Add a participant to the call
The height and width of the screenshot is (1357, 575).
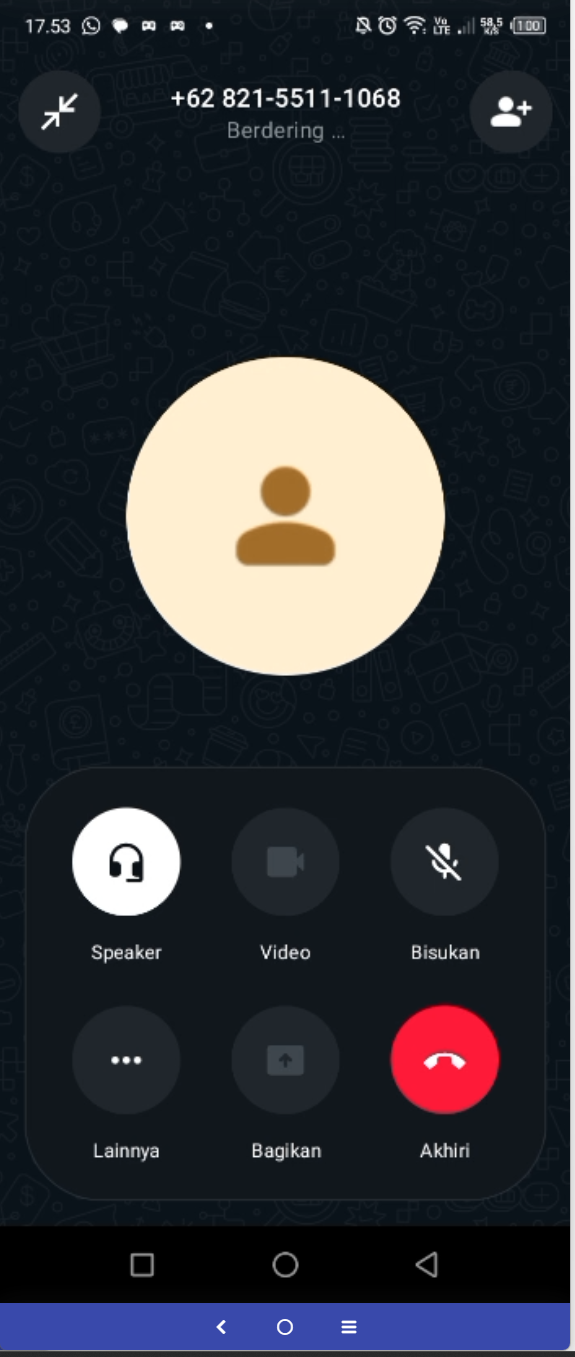[511, 111]
